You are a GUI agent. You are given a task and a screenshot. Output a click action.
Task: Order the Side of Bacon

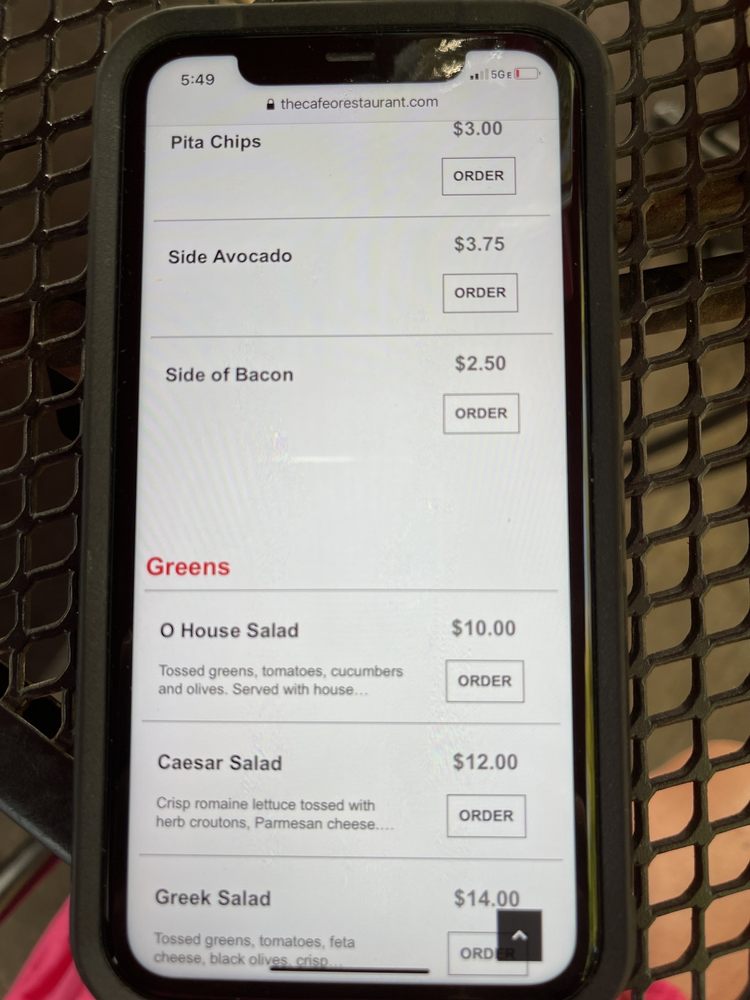(482, 413)
